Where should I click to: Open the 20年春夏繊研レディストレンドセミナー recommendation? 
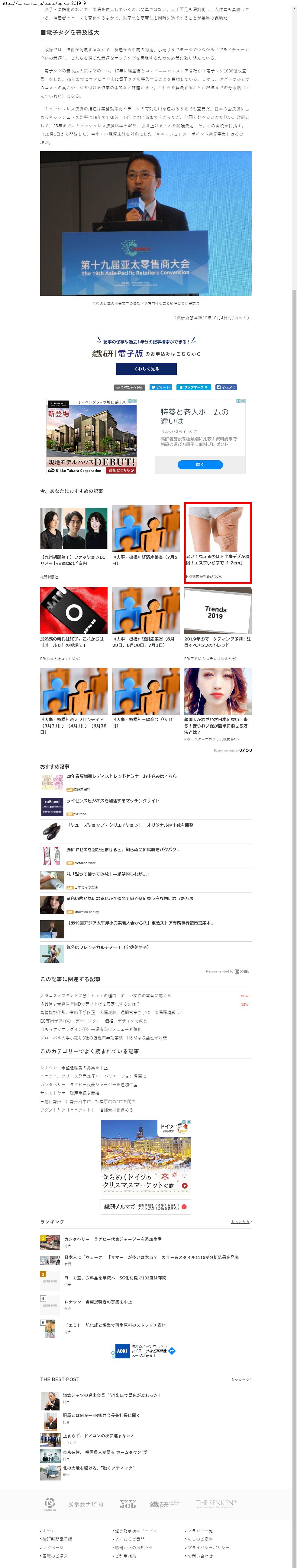(121, 776)
